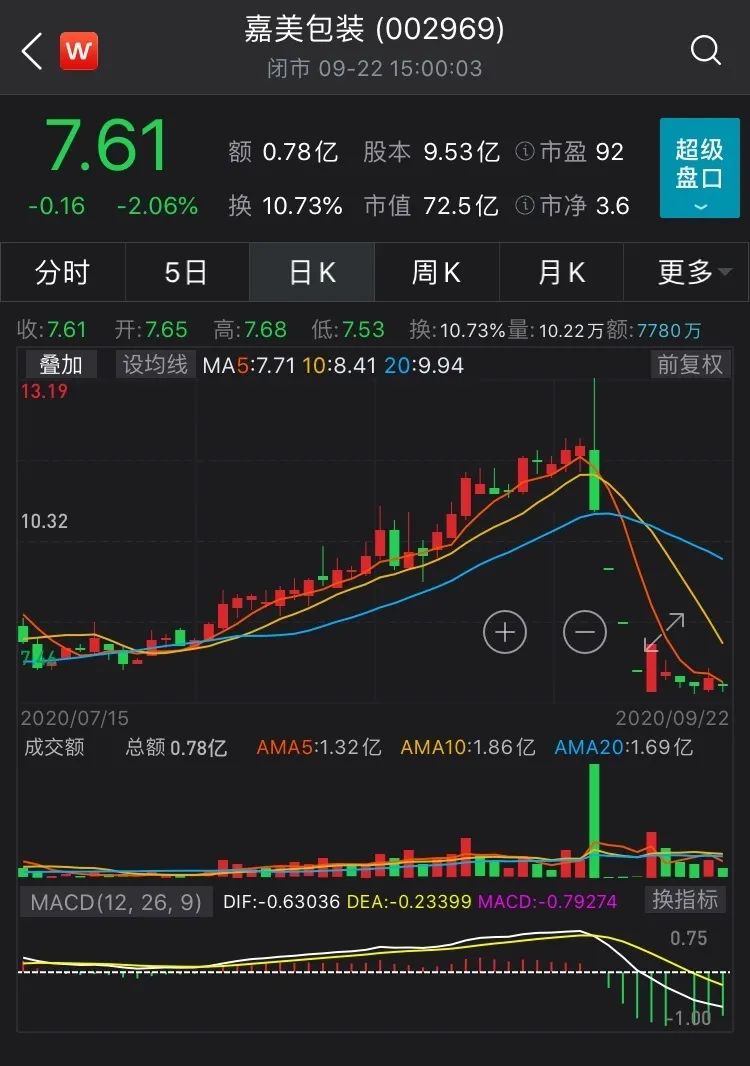Screen dimensions: 750x1066
Task: Tap the 成交额 volume indicator label
Action: pos(54,747)
